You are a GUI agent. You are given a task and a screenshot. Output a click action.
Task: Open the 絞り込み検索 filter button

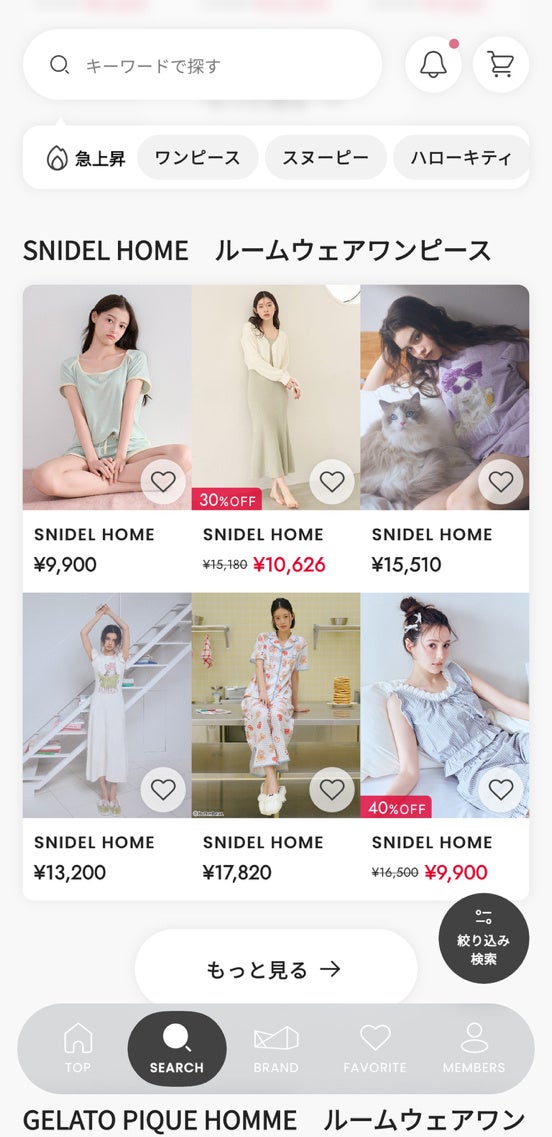(x=484, y=939)
